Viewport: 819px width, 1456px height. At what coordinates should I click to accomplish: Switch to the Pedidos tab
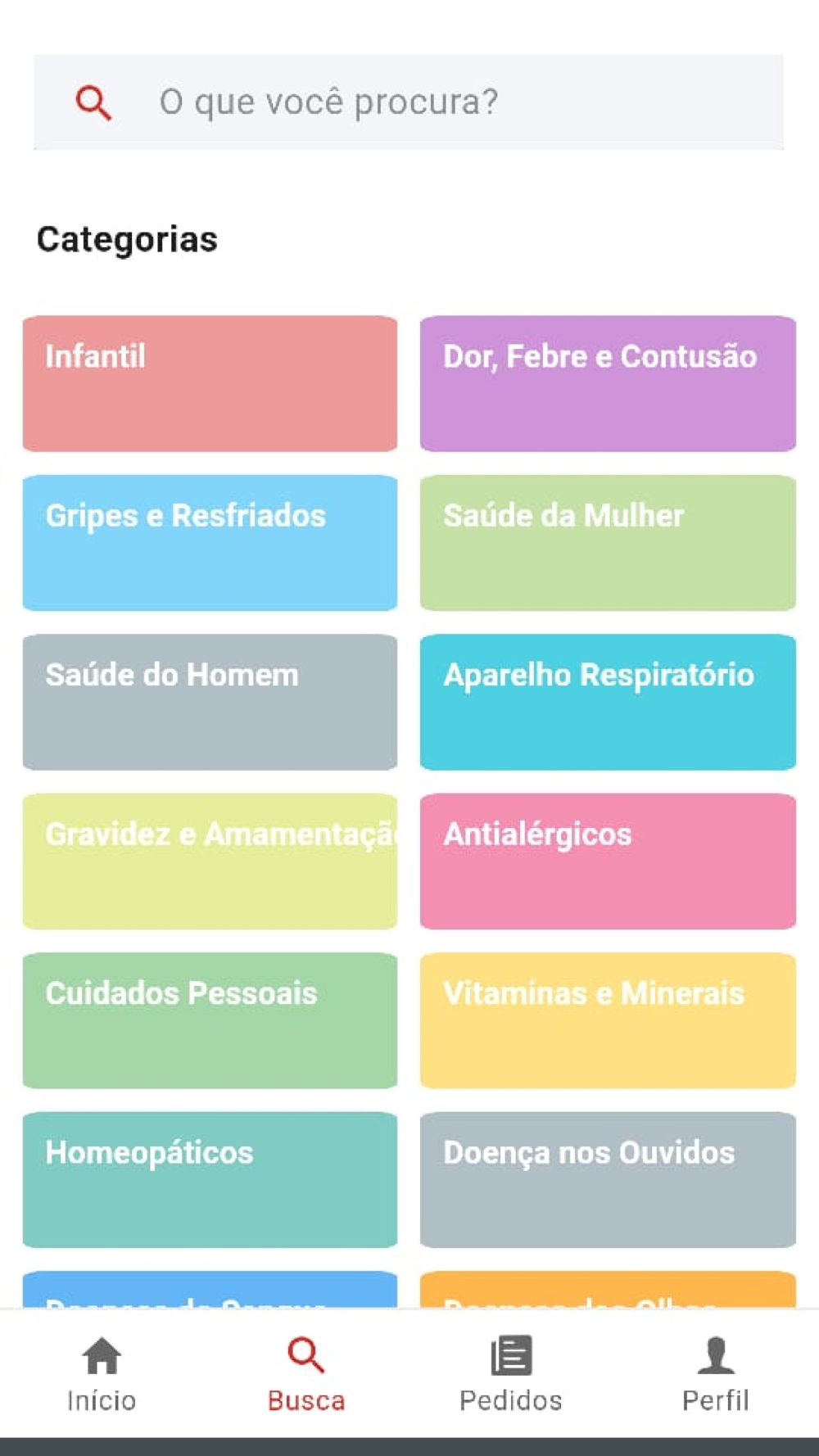(511, 1373)
